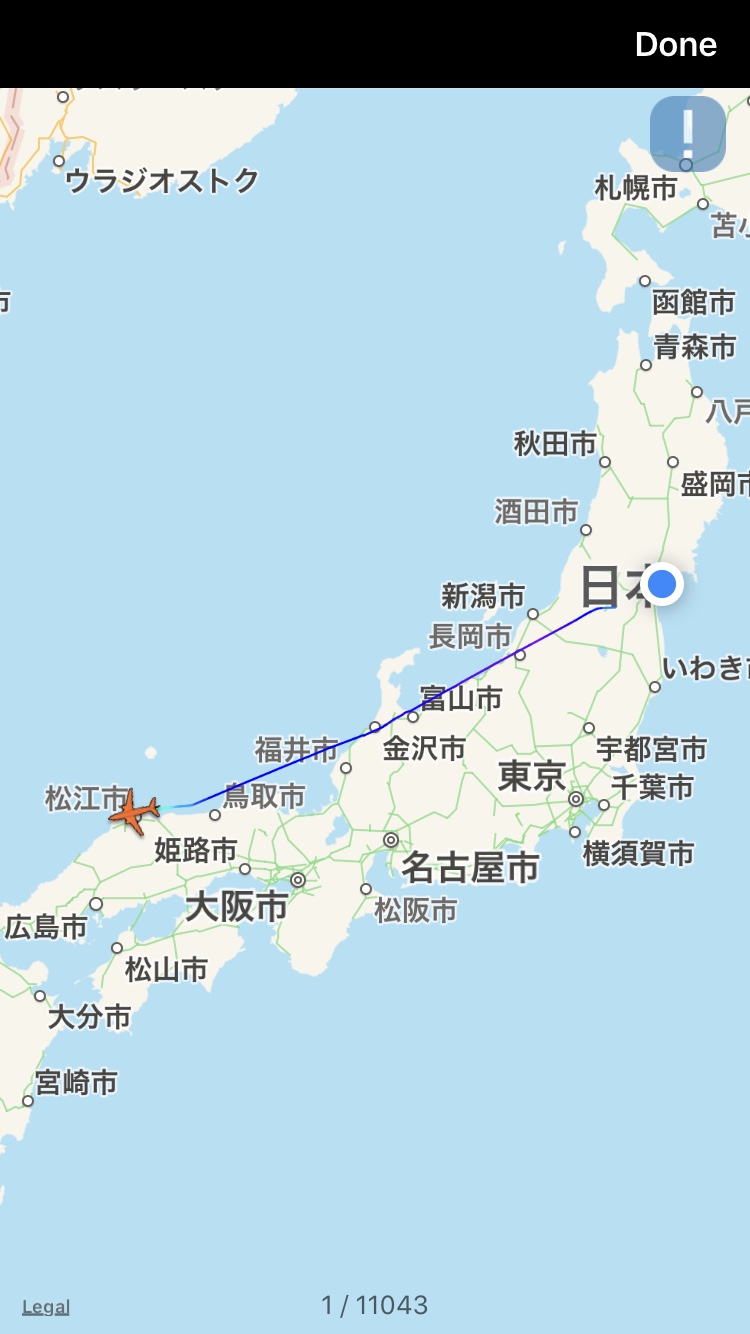Tap Done to close the map
Image resolution: width=750 pixels, height=1334 pixels.
pos(676,44)
